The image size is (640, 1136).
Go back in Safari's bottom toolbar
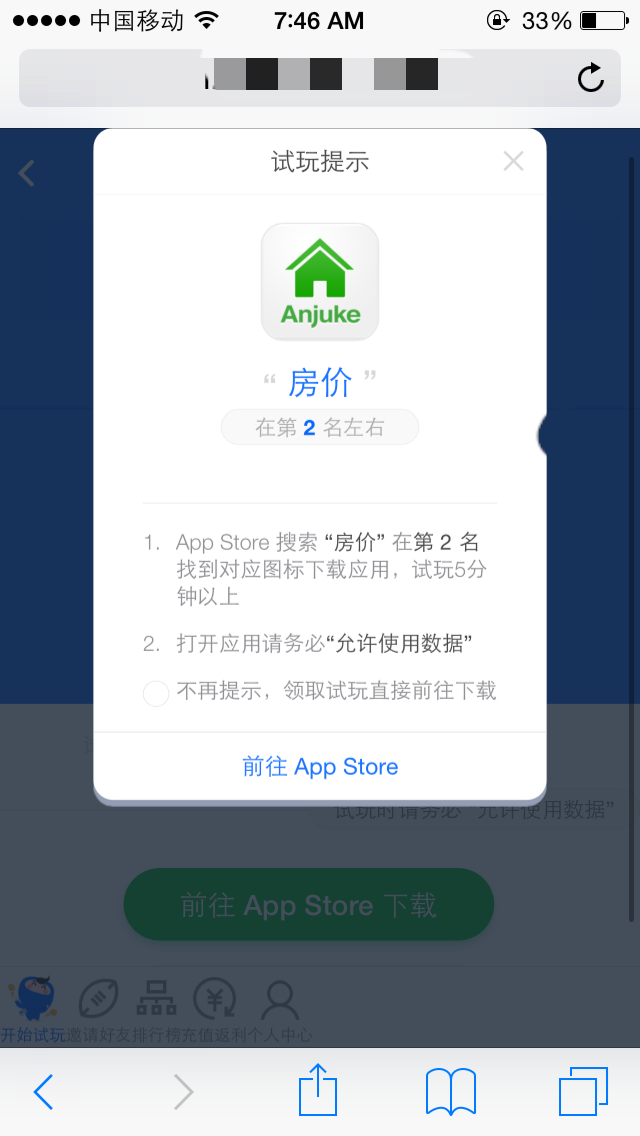click(x=43, y=1092)
